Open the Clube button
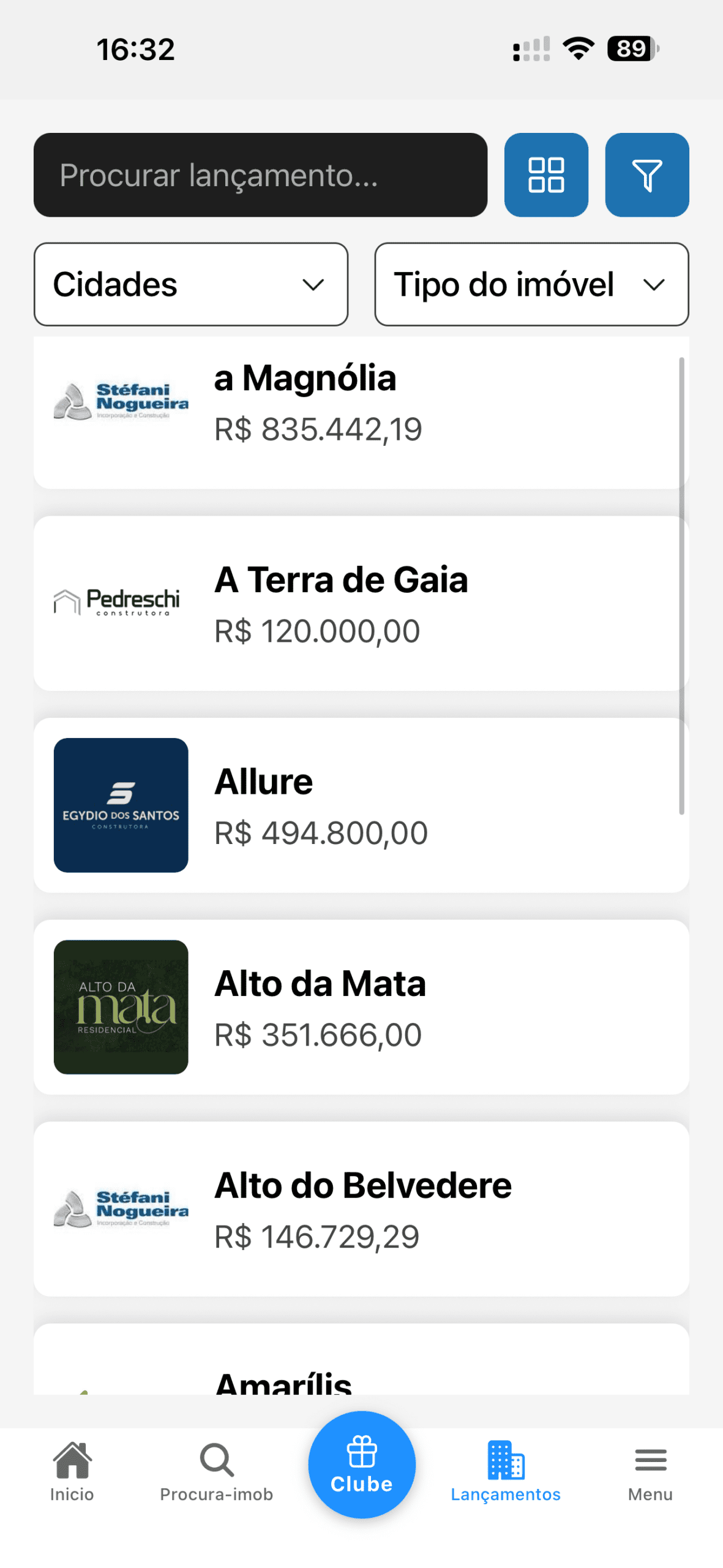The image size is (723, 1568). 361,1464
